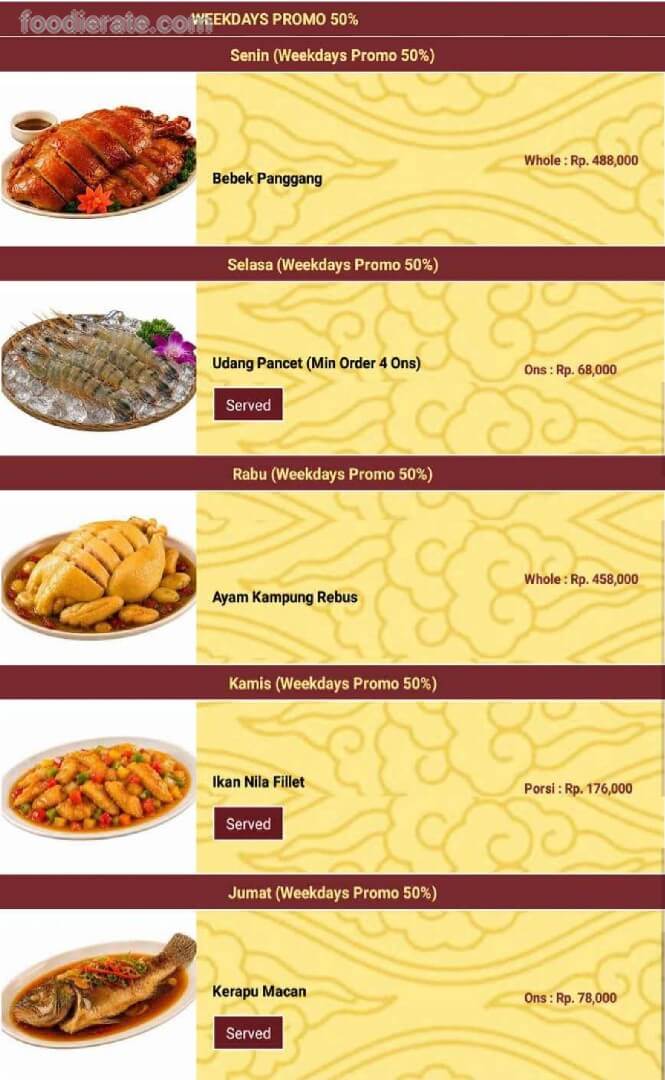Screen dimensions: 665x1080
Task: Tap the Served button under Udang Pancet
Action: click(248, 405)
